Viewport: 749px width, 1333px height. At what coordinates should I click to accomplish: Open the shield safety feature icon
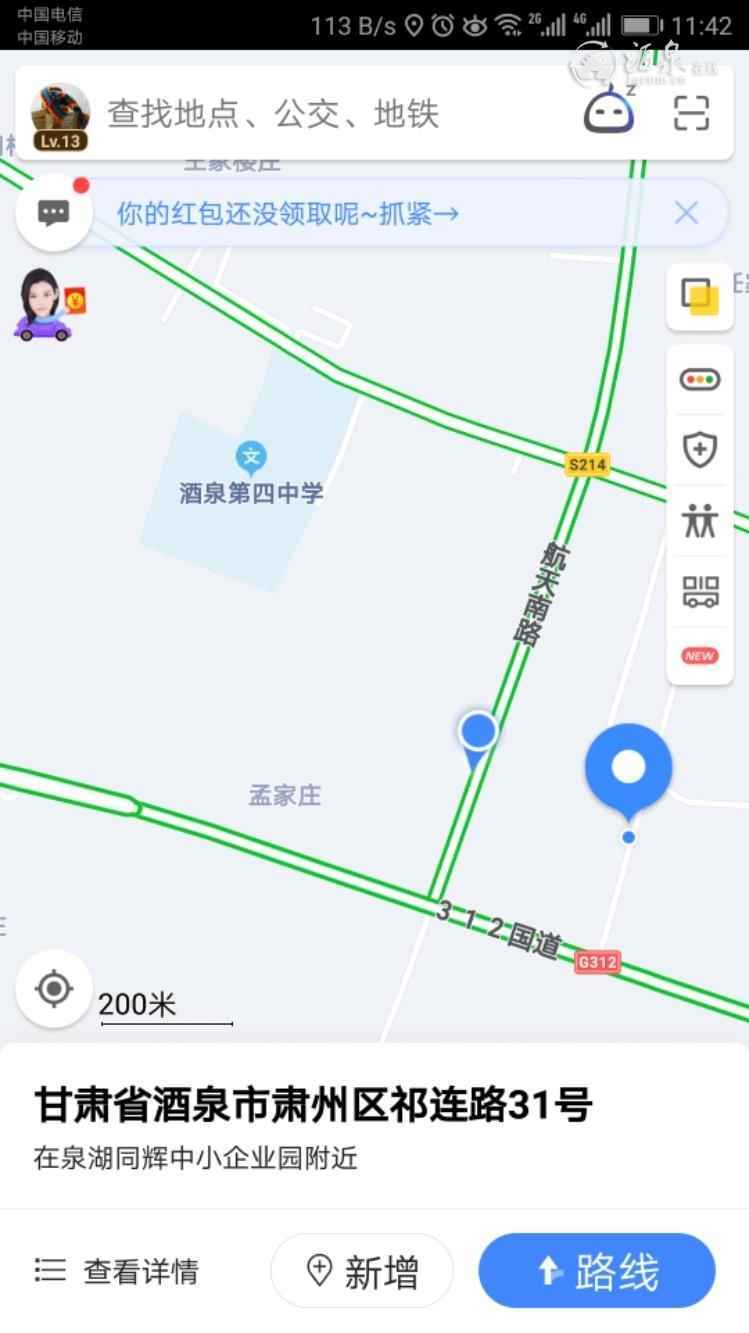coord(699,449)
